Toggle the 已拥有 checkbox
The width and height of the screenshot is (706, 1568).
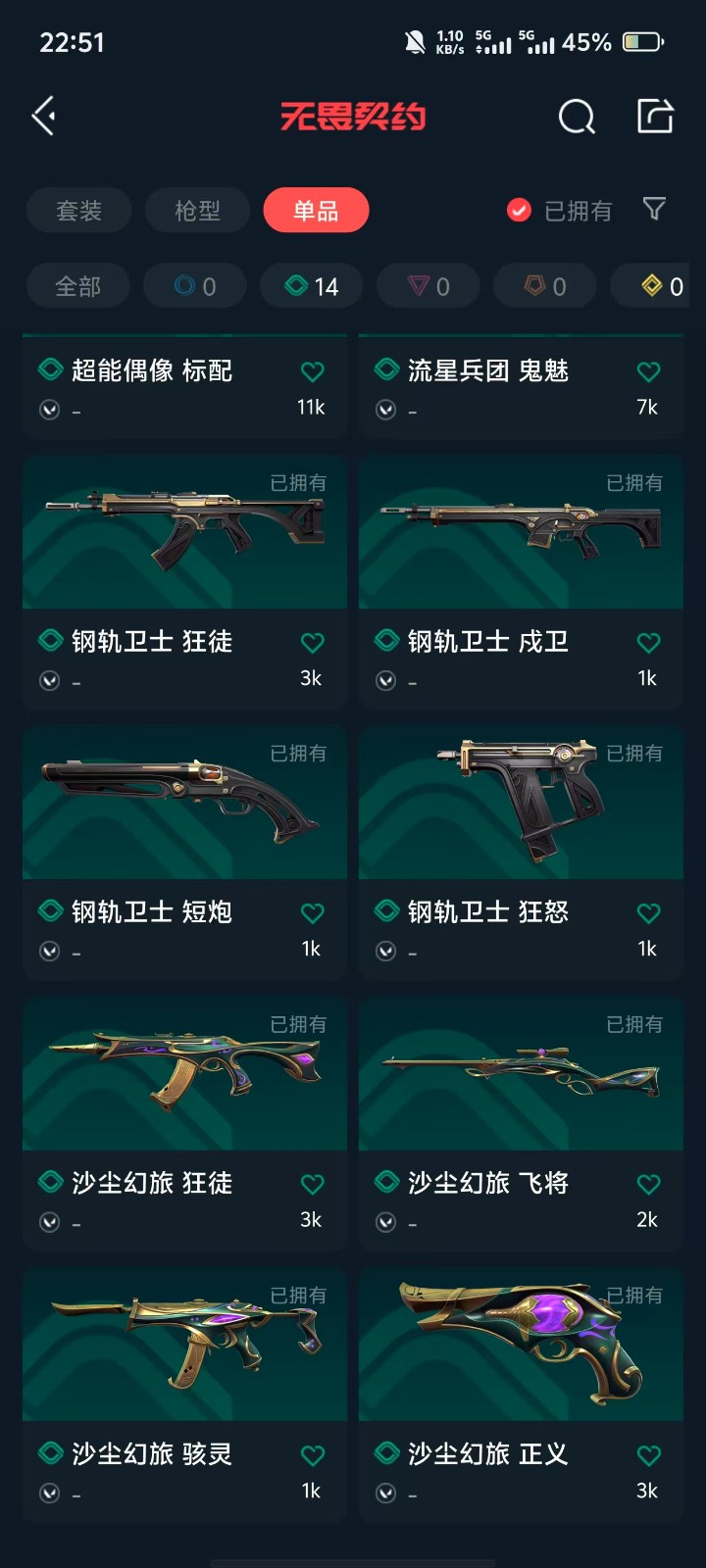click(519, 211)
